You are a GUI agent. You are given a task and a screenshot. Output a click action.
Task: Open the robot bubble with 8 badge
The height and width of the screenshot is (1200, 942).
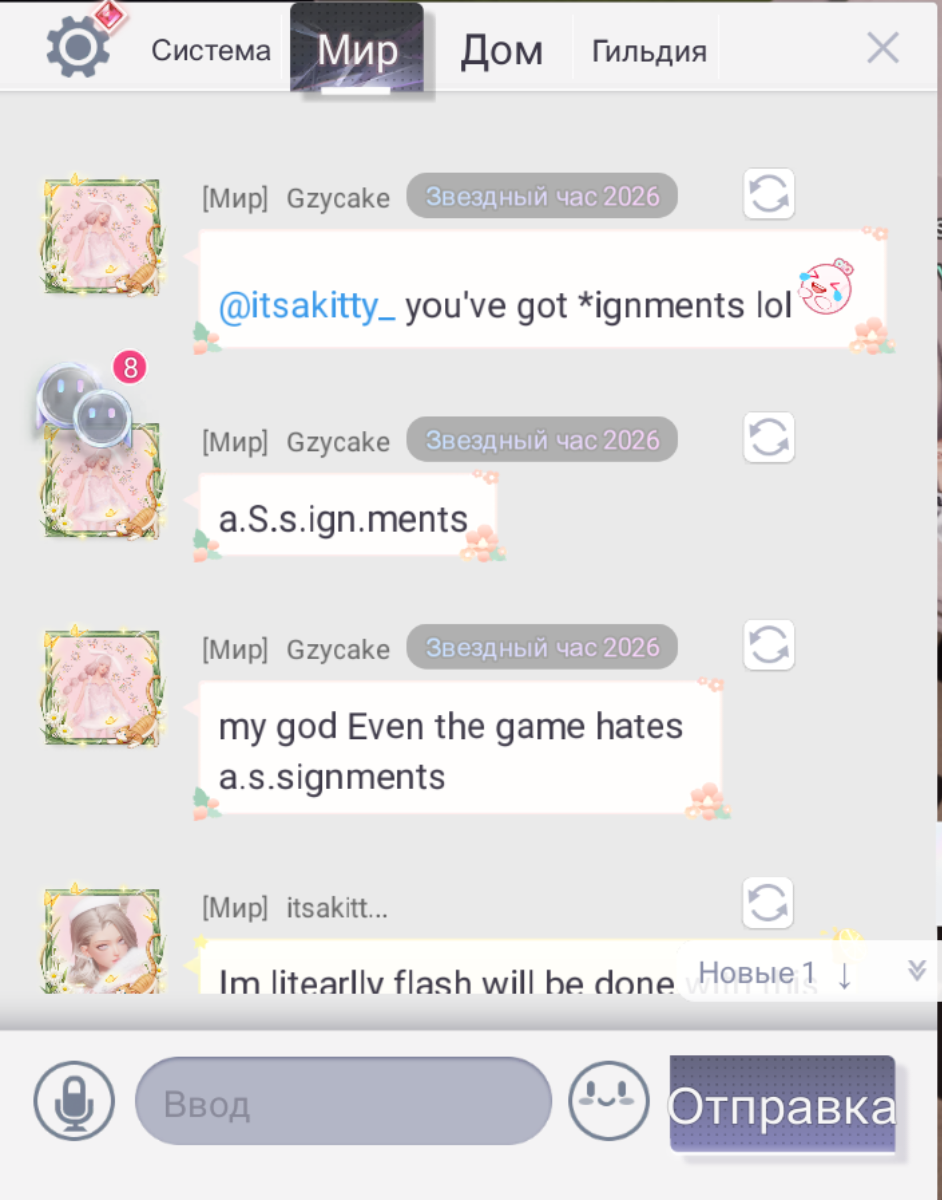point(85,400)
